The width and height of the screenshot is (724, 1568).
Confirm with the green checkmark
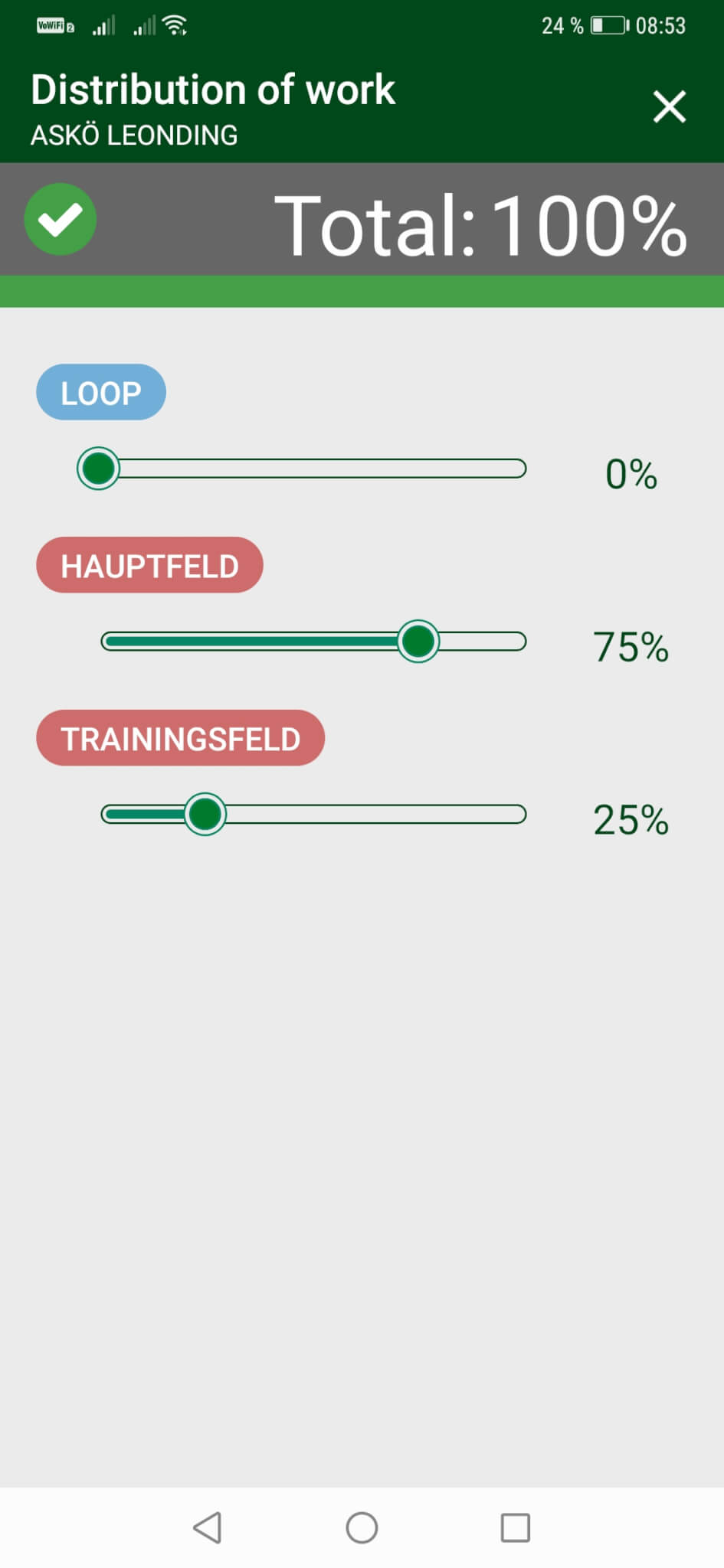point(61,220)
